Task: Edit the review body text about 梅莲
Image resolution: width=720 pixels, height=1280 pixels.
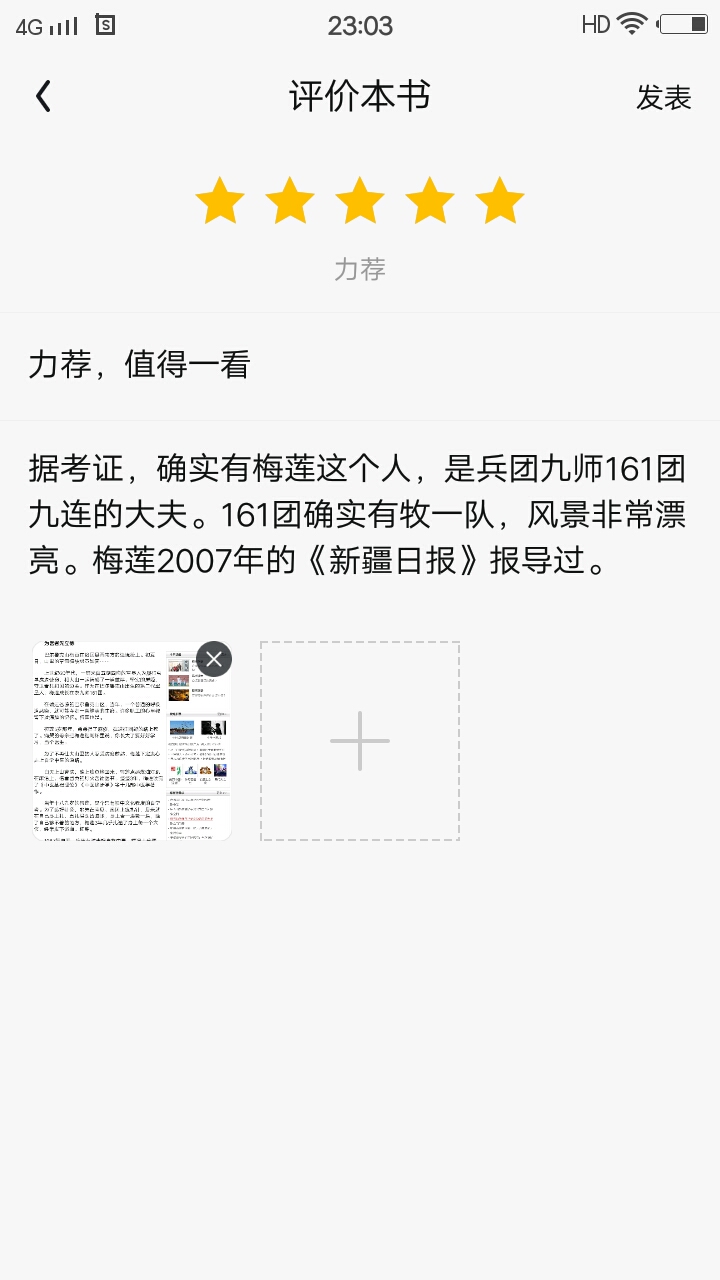Action: click(358, 513)
